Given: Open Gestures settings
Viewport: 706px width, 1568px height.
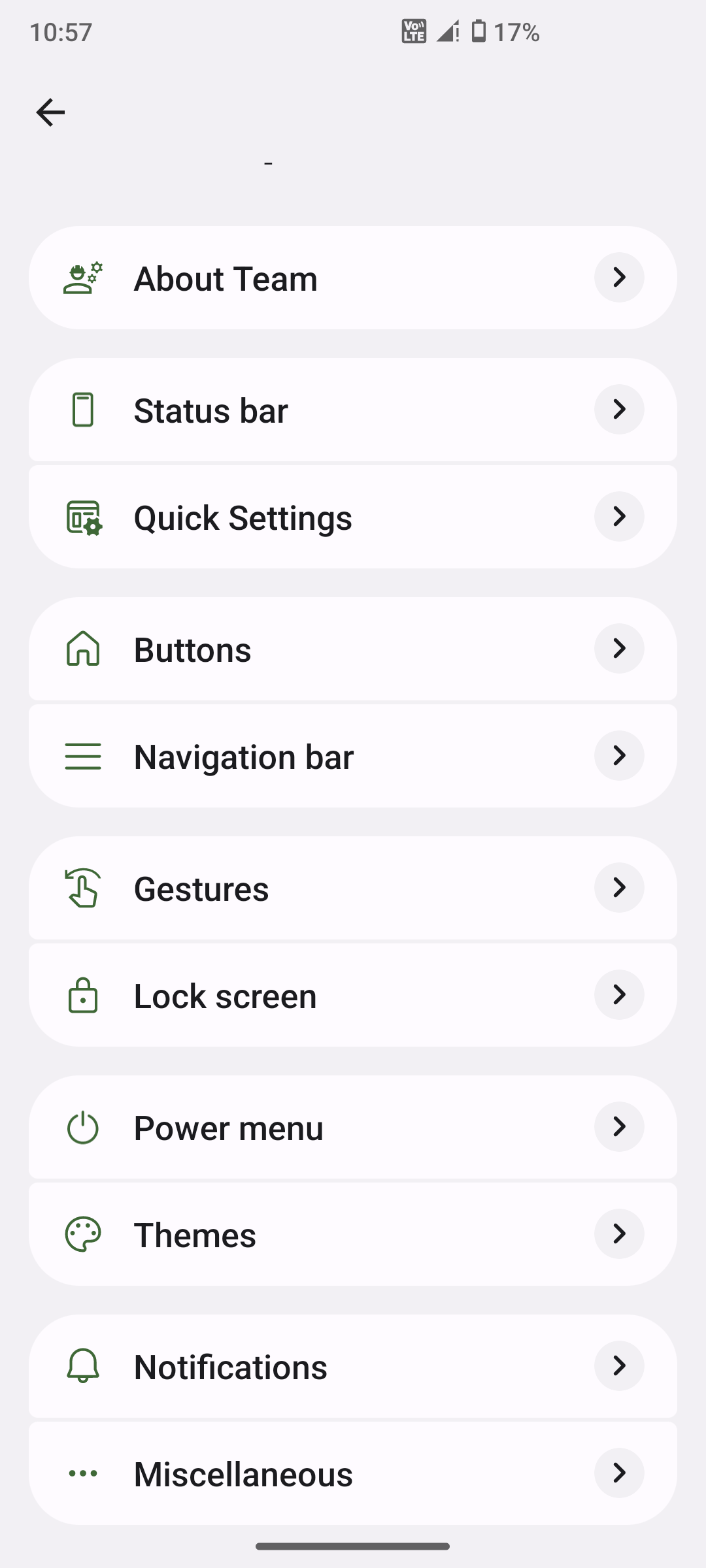Looking at the screenshot, I should pos(353,889).
